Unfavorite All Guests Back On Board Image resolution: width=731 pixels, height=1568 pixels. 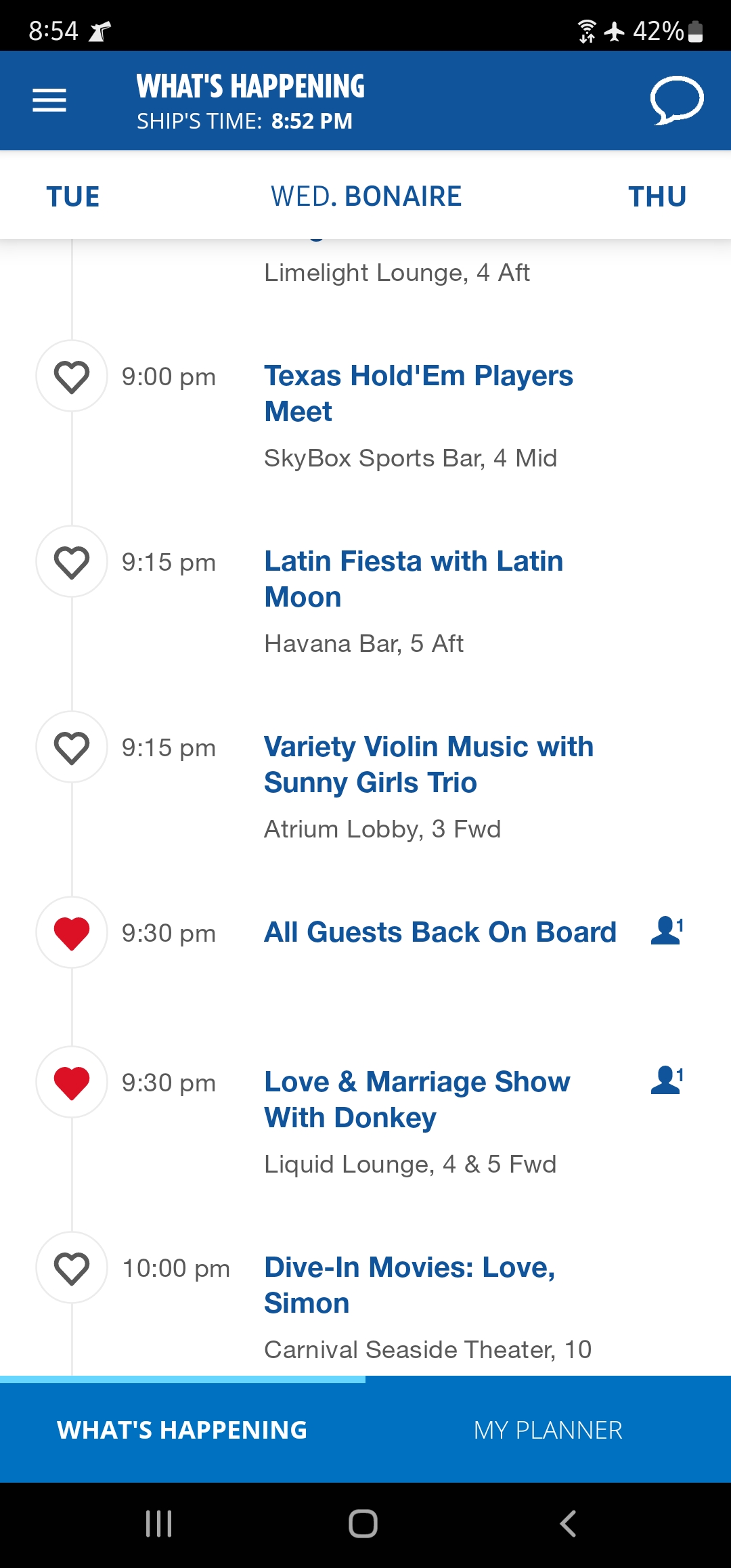click(x=72, y=932)
